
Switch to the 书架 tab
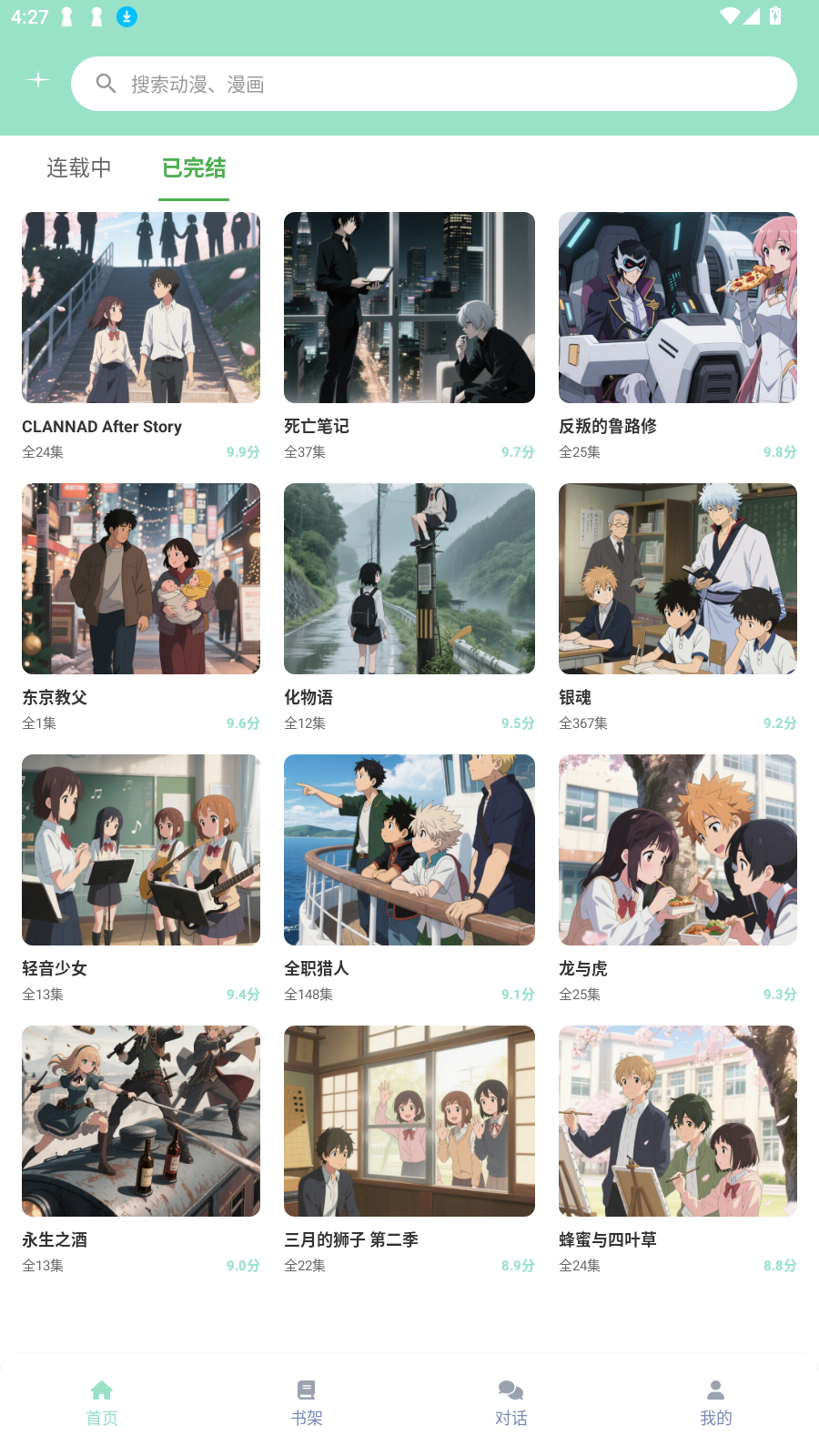307,1402
